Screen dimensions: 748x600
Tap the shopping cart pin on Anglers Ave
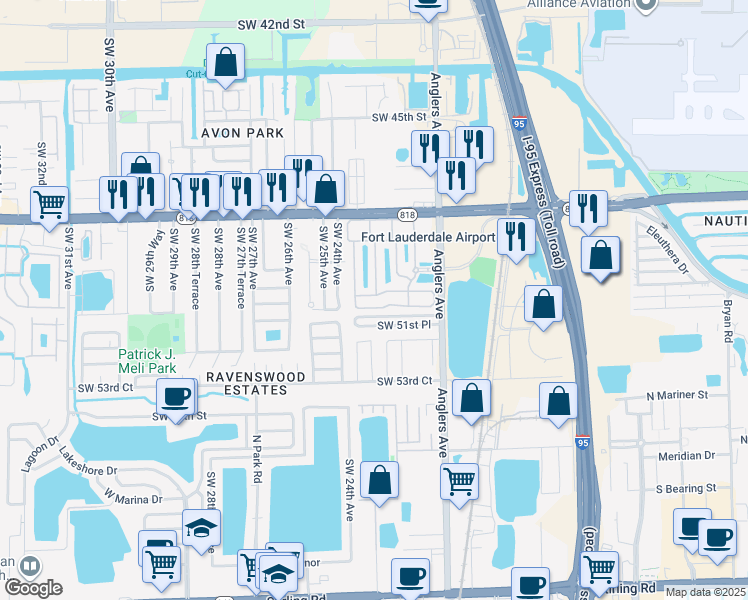coord(459,482)
